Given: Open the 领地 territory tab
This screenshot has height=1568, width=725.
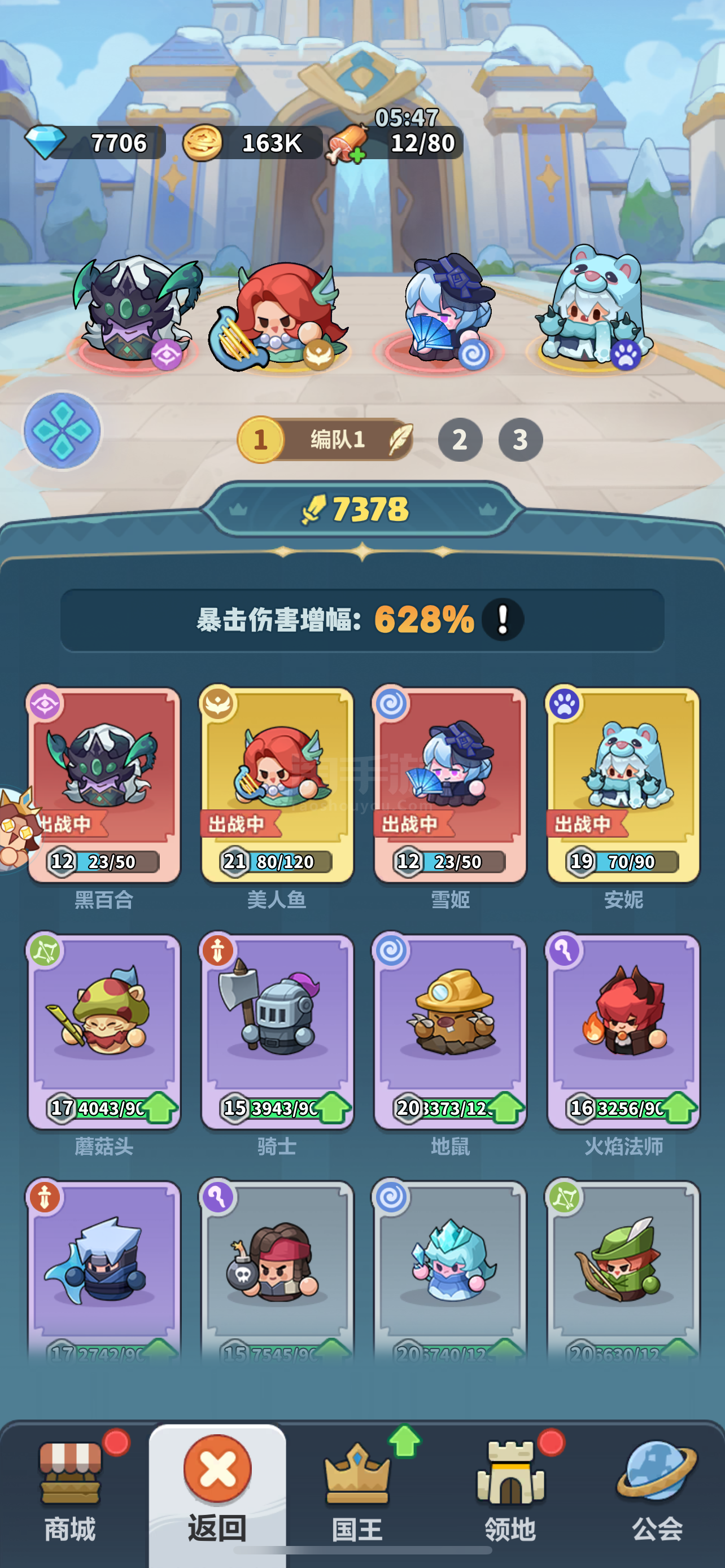Looking at the screenshot, I should click(x=510, y=1491).
